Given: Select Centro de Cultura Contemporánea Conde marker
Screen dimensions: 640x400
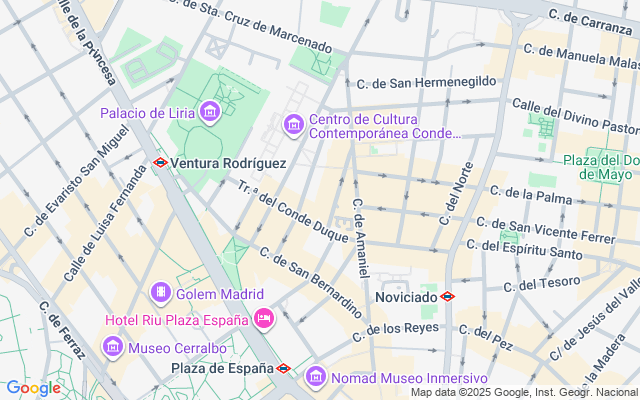Looking at the screenshot, I should [x=294, y=124].
